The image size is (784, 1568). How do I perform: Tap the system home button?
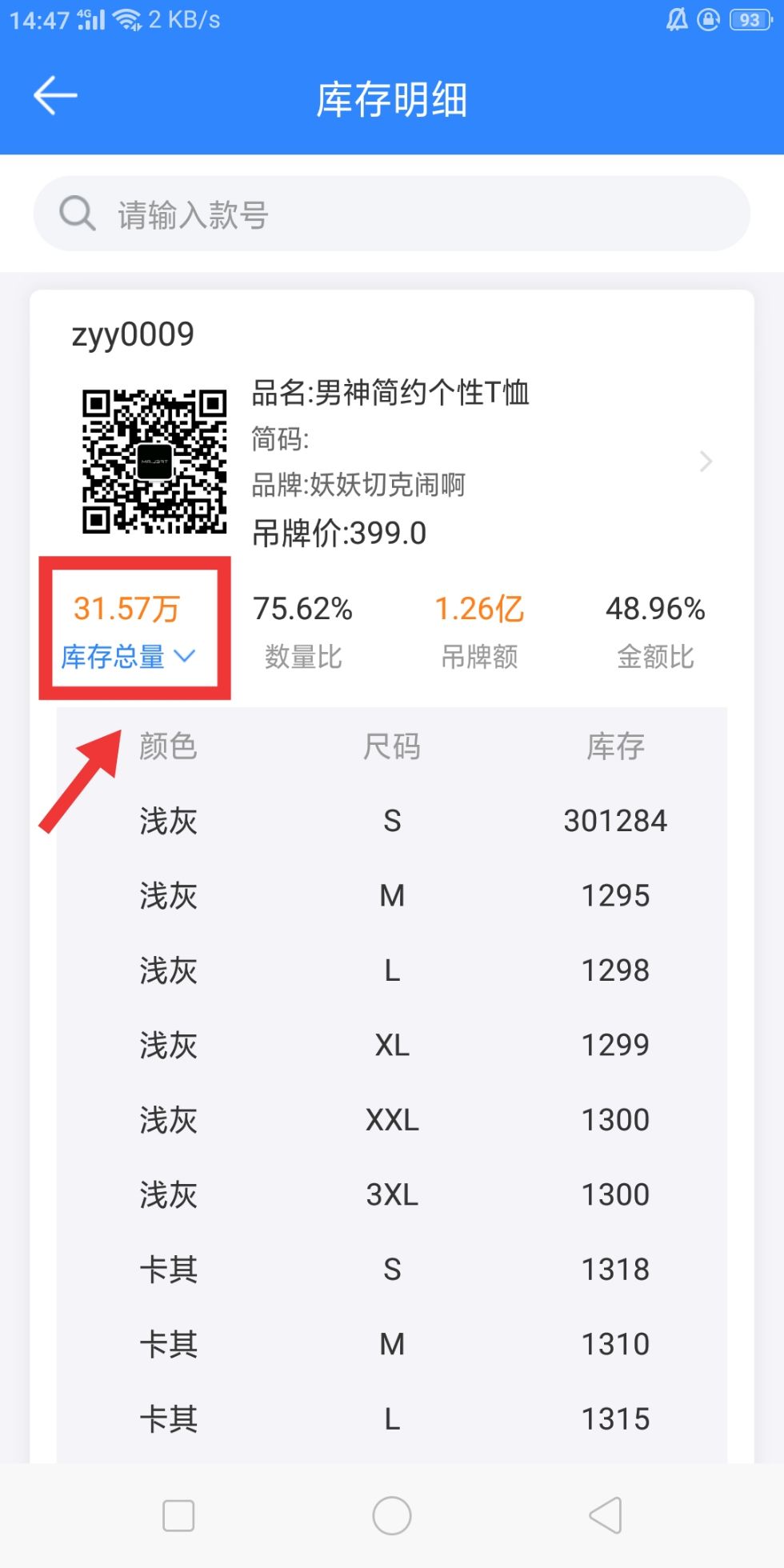coord(392,1515)
